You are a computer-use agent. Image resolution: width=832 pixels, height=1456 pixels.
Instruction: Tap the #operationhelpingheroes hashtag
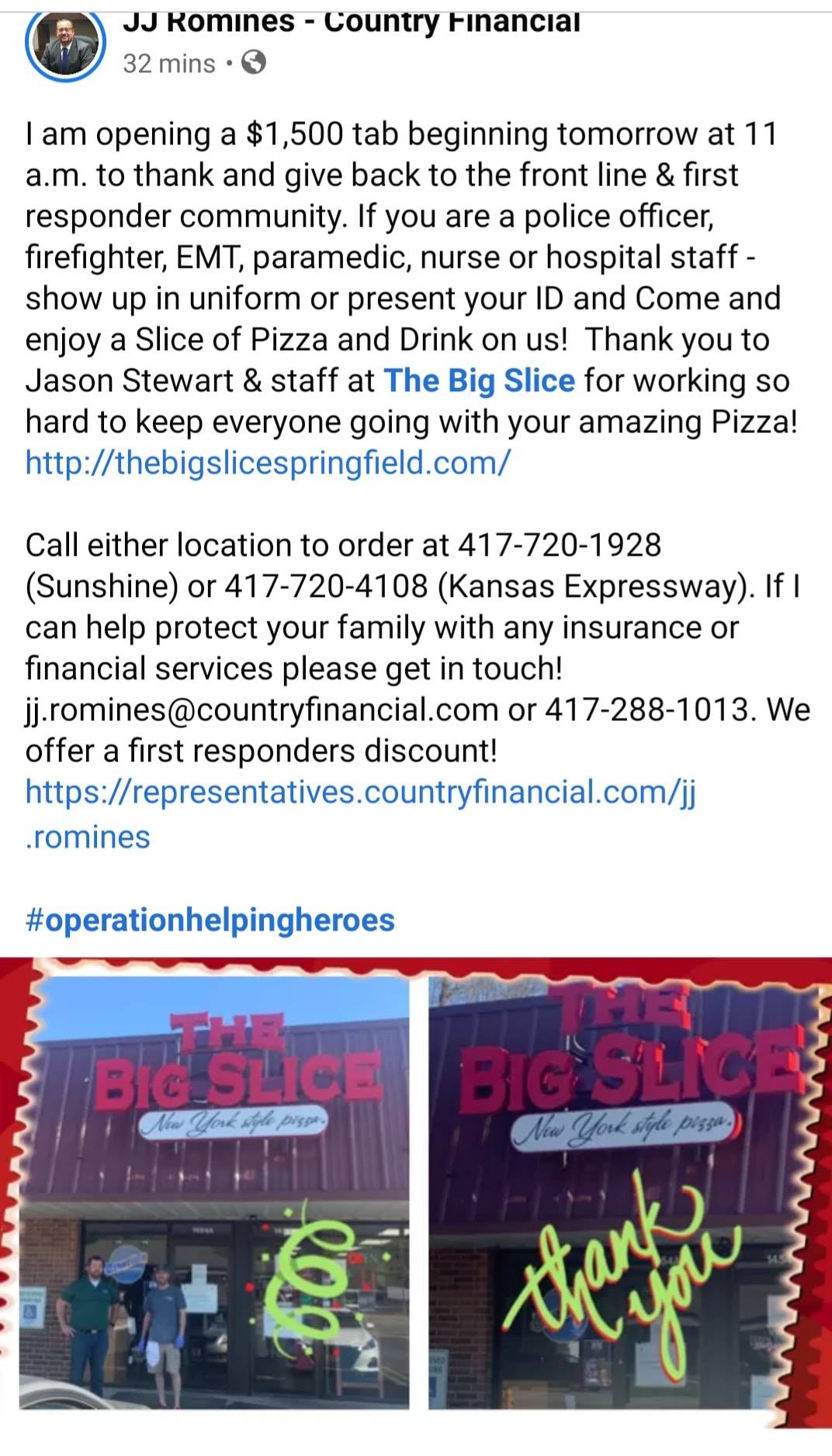[x=210, y=920]
